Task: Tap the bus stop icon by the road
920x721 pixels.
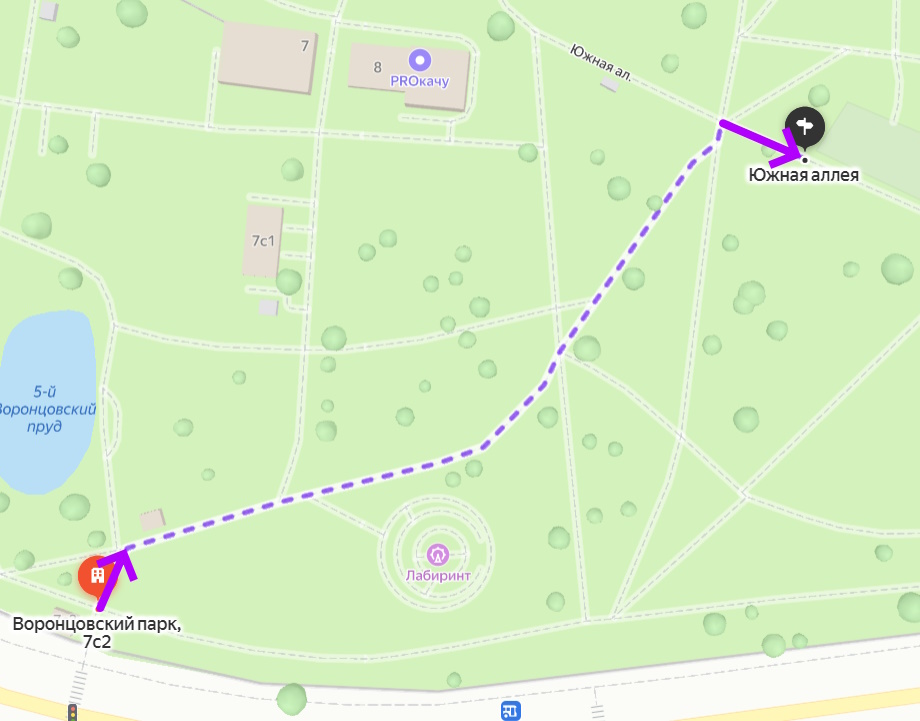Action: click(x=511, y=712)
